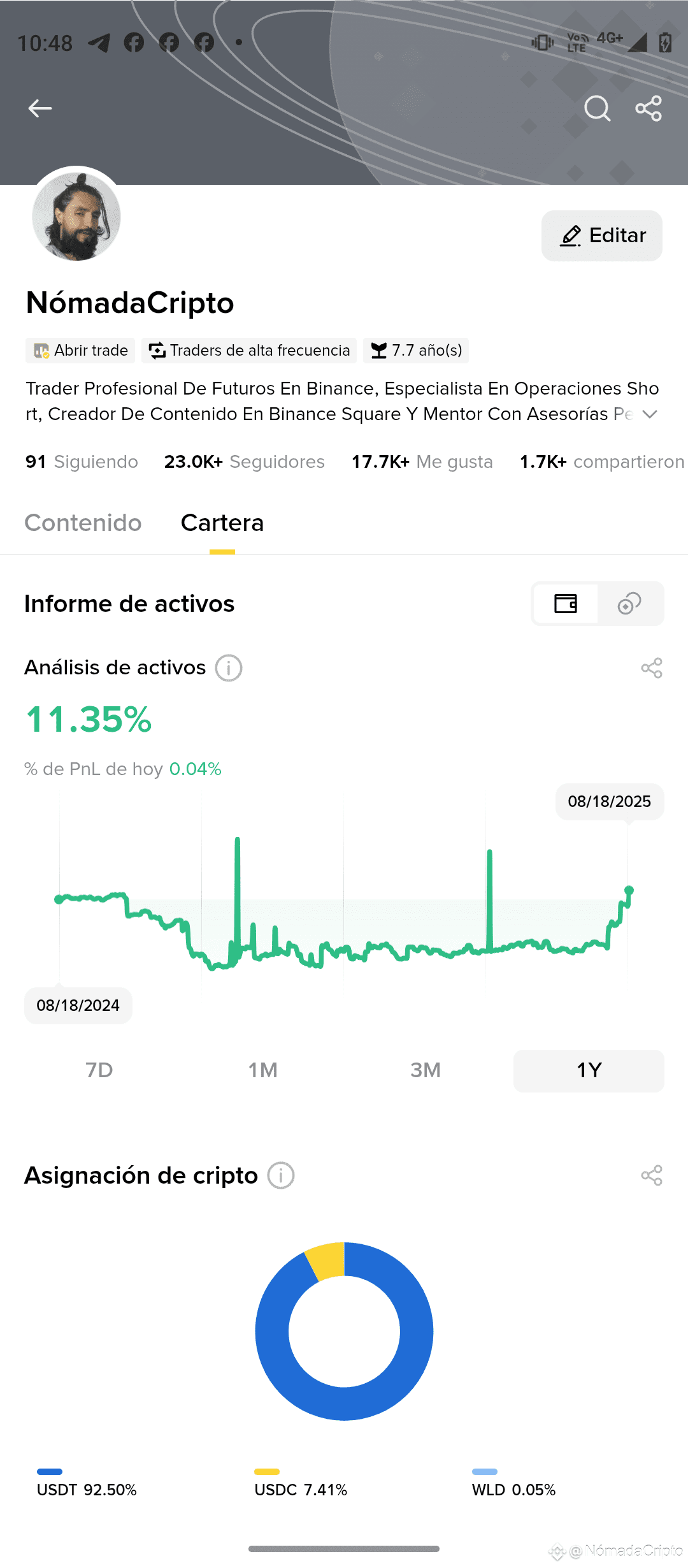Expand the full bio description

[650, 414]
